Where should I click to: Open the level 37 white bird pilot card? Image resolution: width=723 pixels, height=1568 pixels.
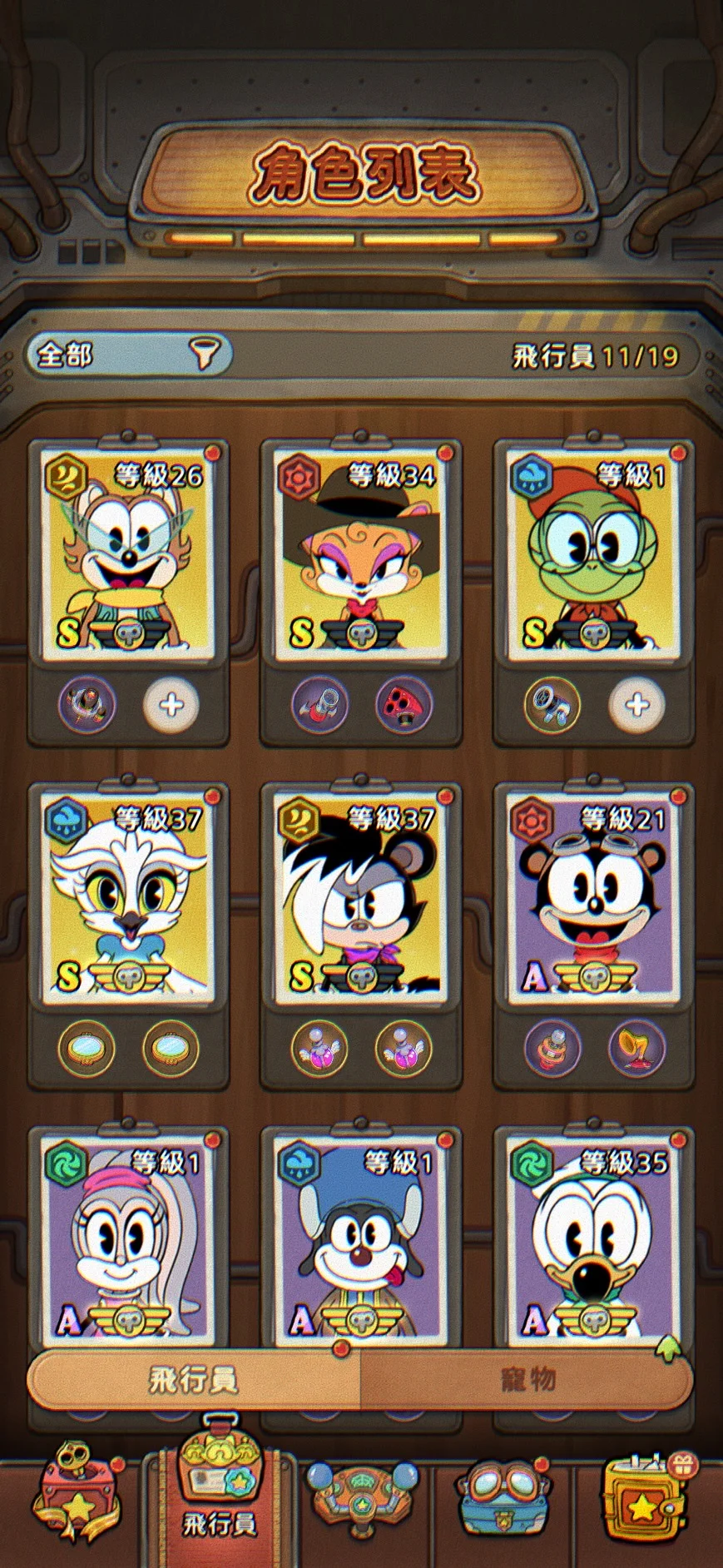[x=128, y=897]
